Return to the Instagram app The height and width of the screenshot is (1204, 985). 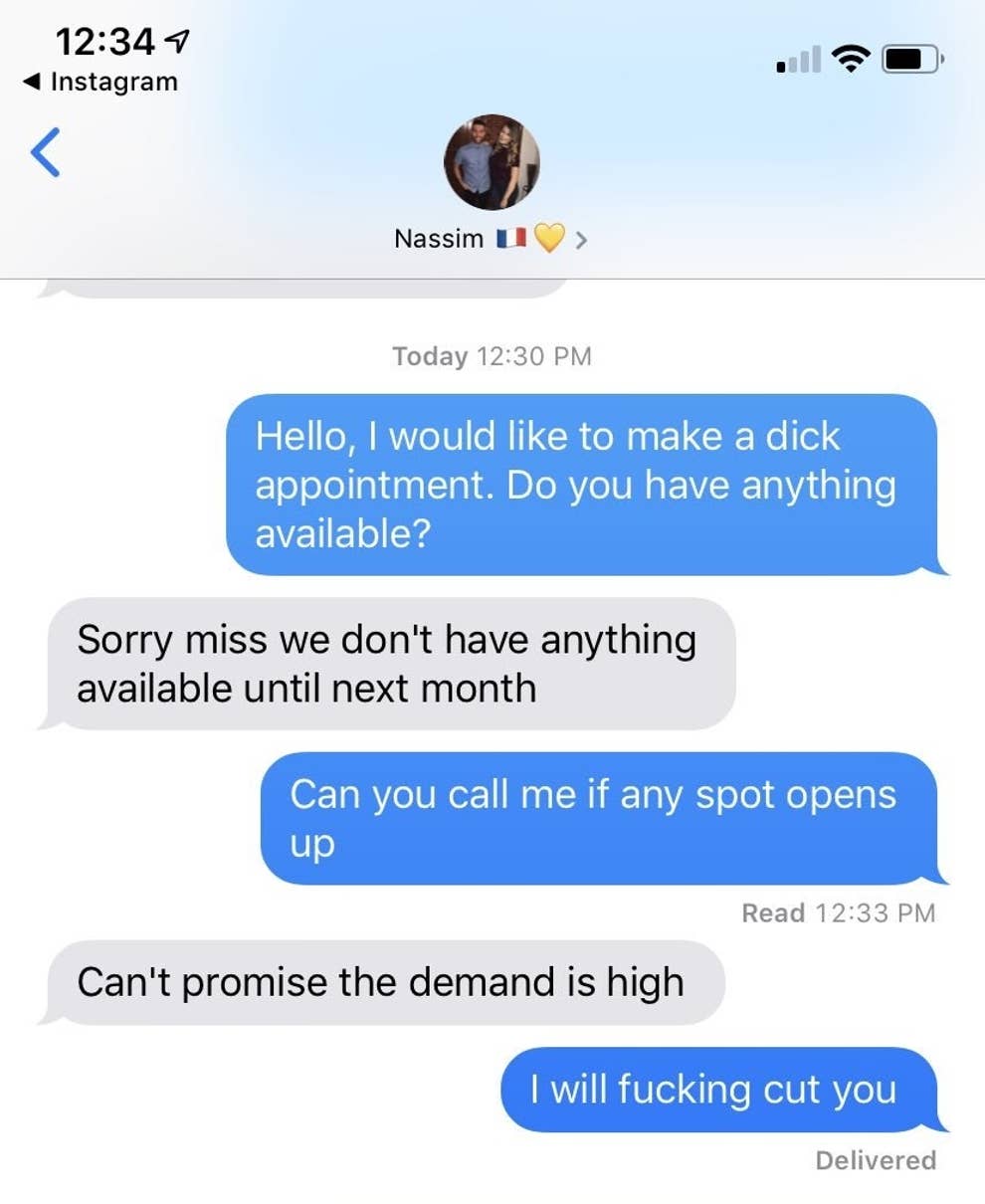coord(100,82)
